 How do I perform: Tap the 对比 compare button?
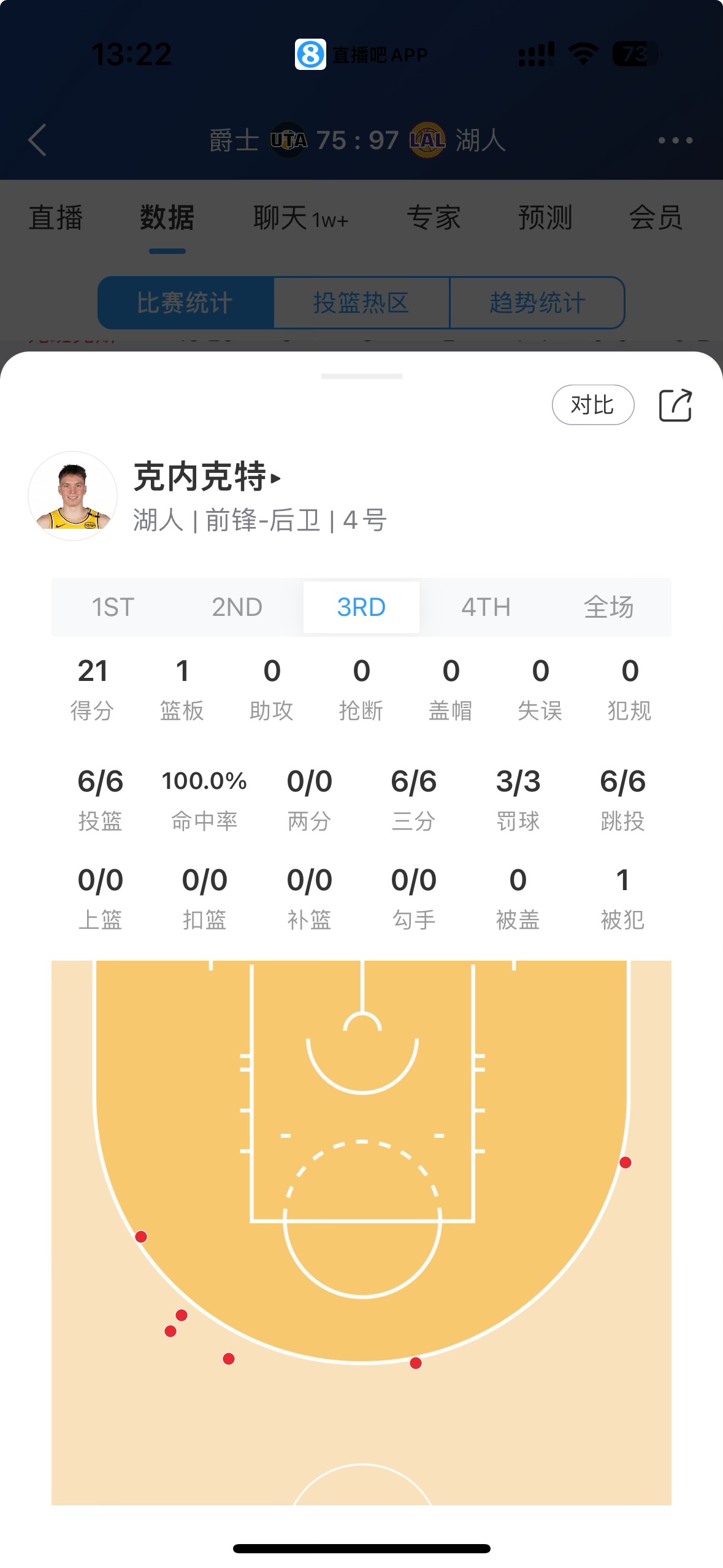[x=592, y=405]
